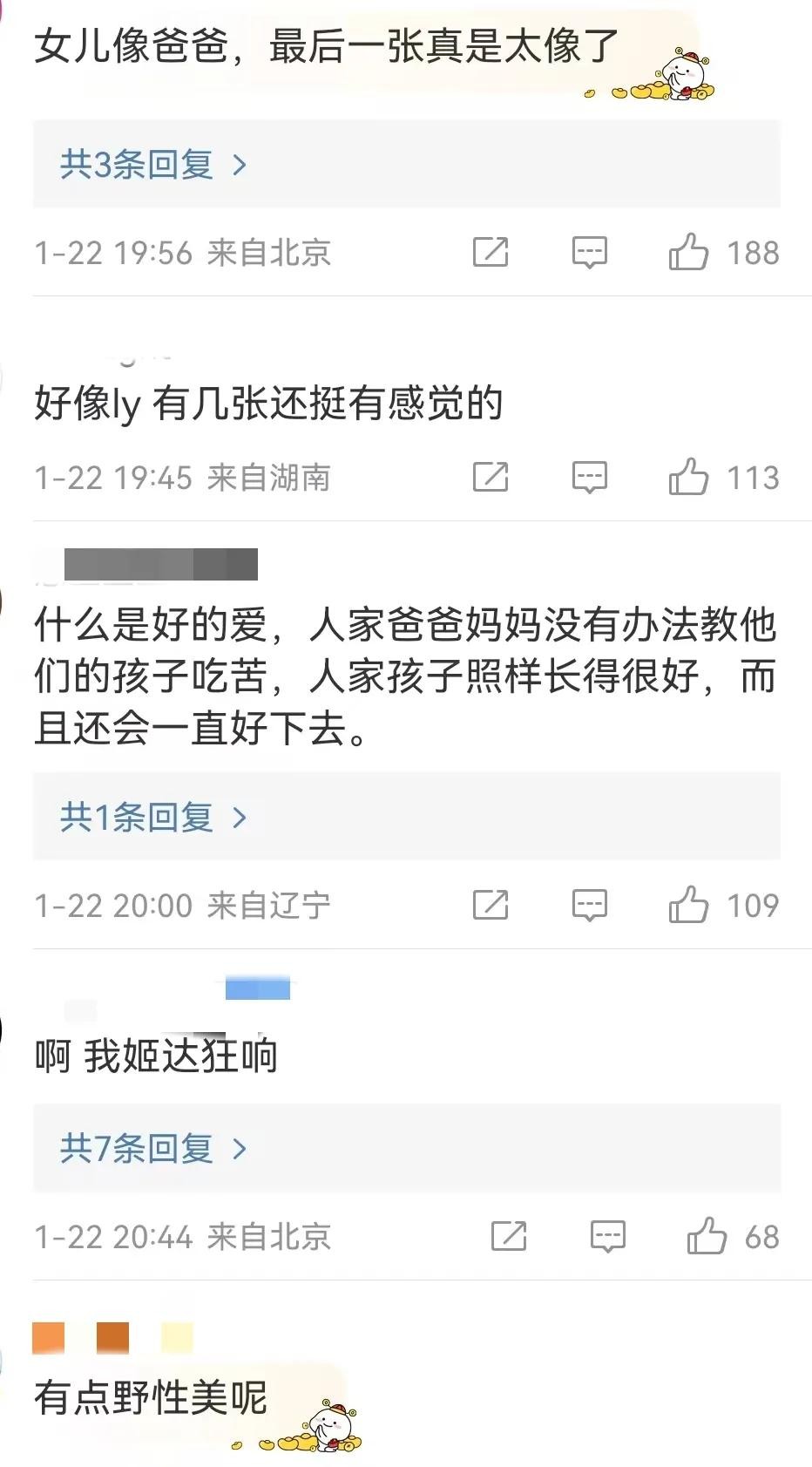Reply to the Liaoning comment

click(x=589, y=906)
